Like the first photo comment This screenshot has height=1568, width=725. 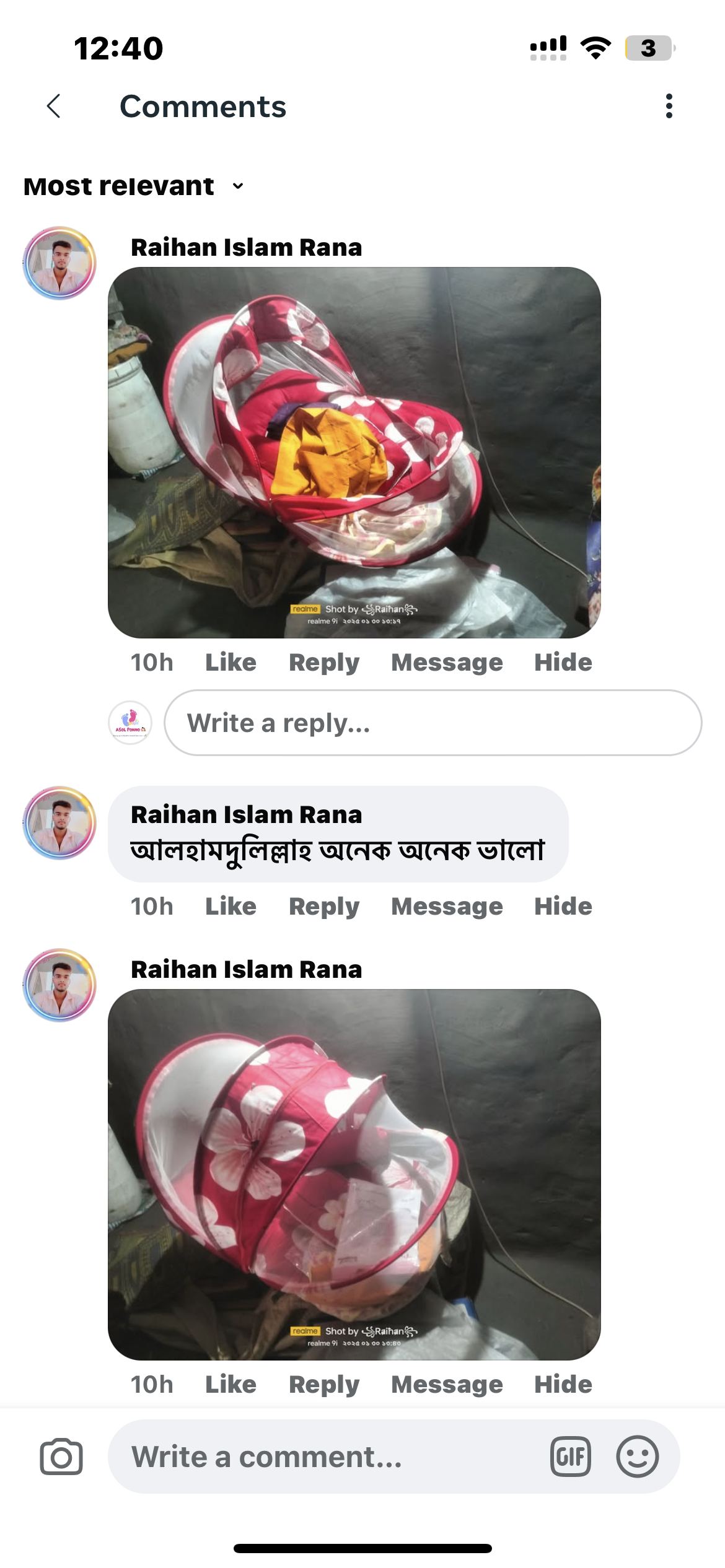click(x=231, y=662)
